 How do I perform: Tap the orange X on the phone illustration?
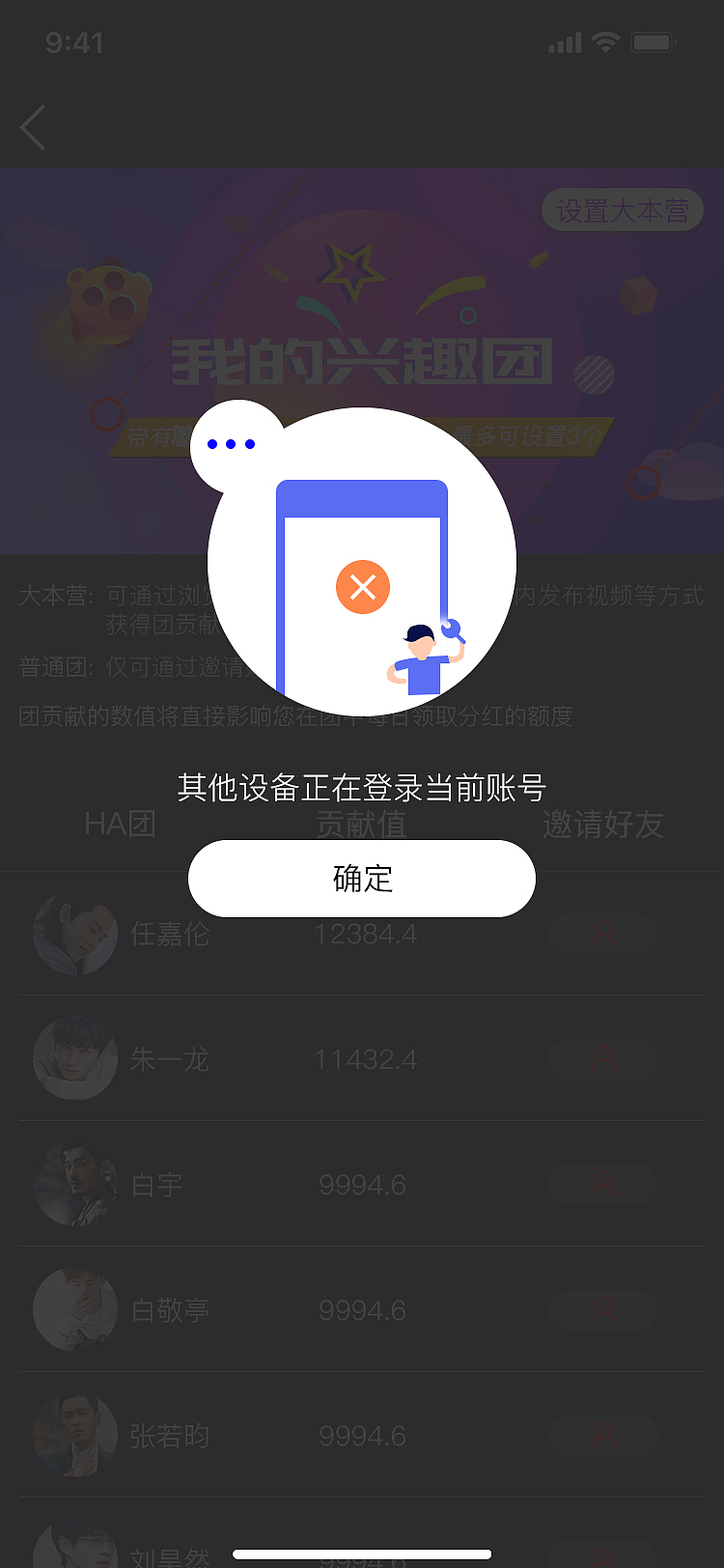pos(363,586)
